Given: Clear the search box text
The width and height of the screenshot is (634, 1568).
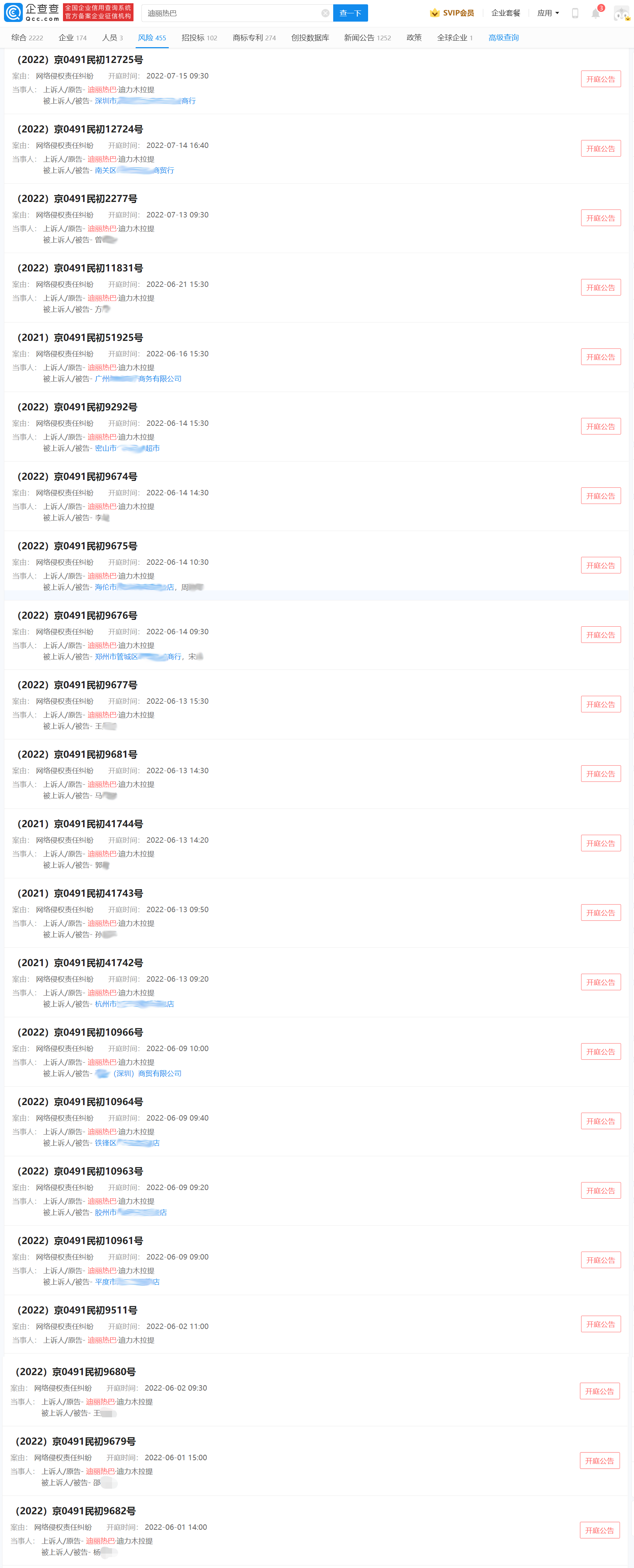Looking at the screenshot, I should (x=325, y=13).
